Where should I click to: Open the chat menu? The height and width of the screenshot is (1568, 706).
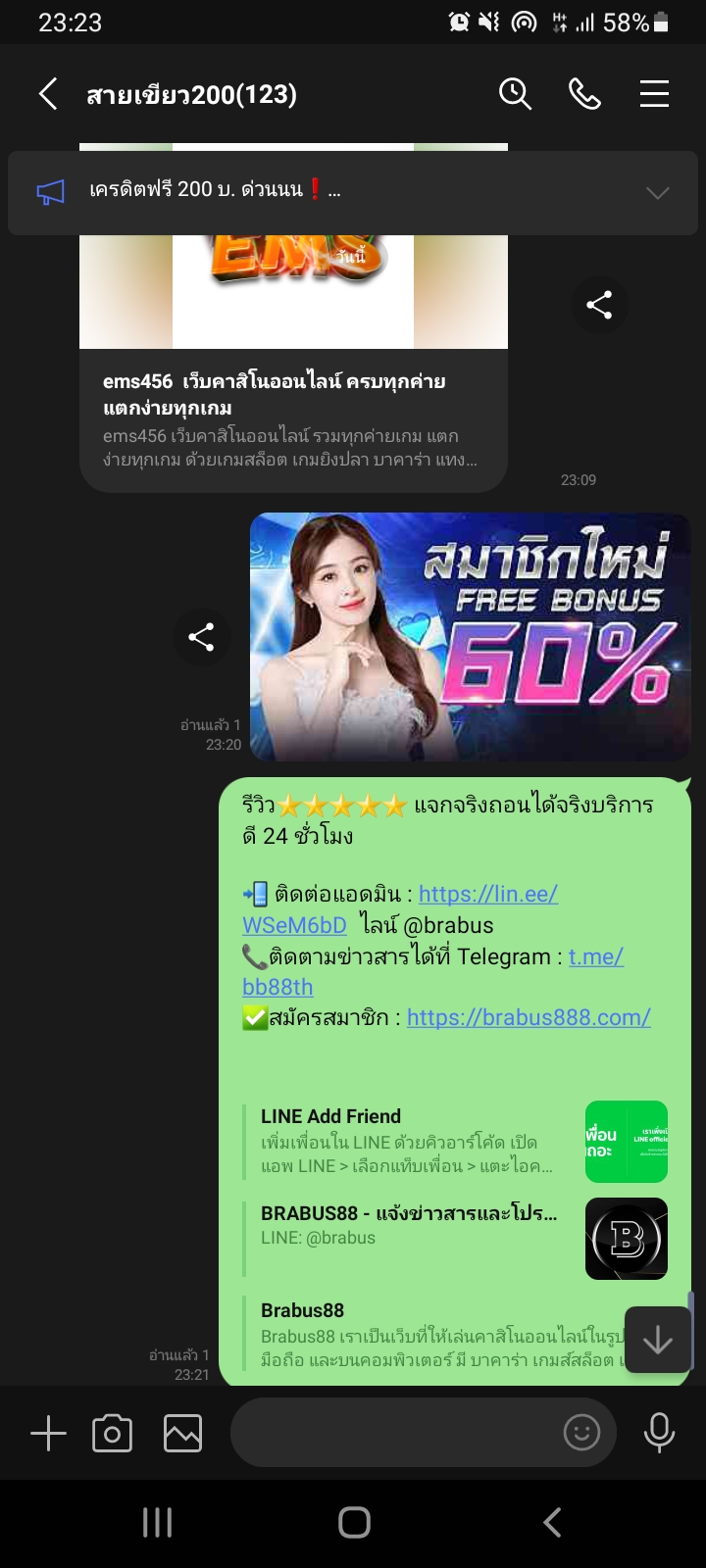[654, 94]
